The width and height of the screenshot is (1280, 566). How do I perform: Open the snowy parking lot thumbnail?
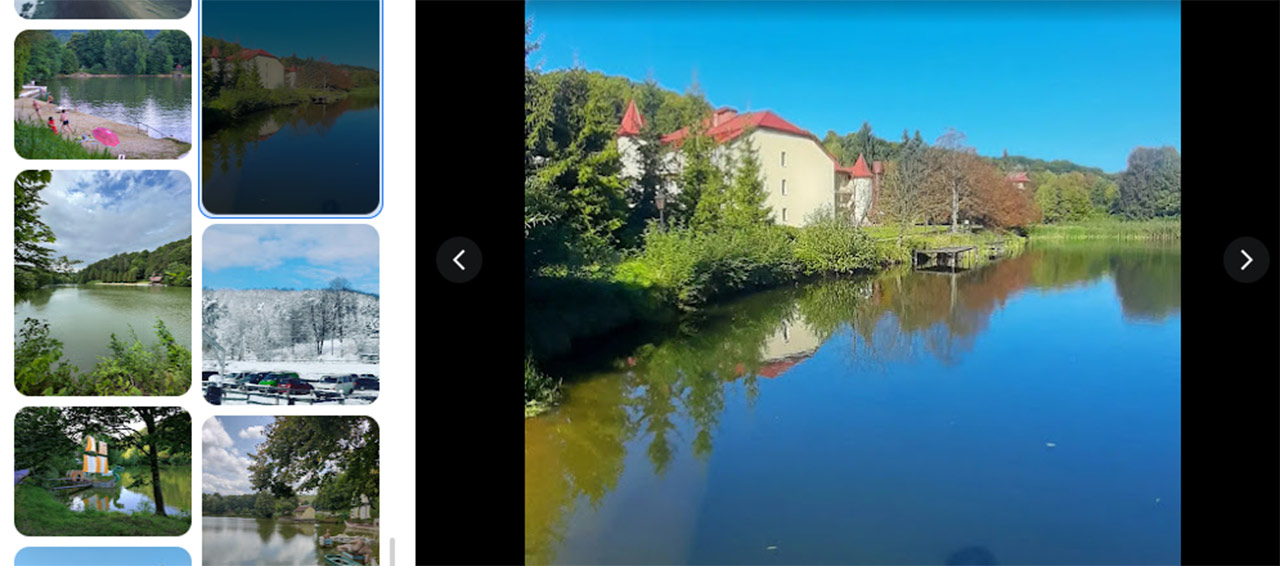click(x=290, y=313)
